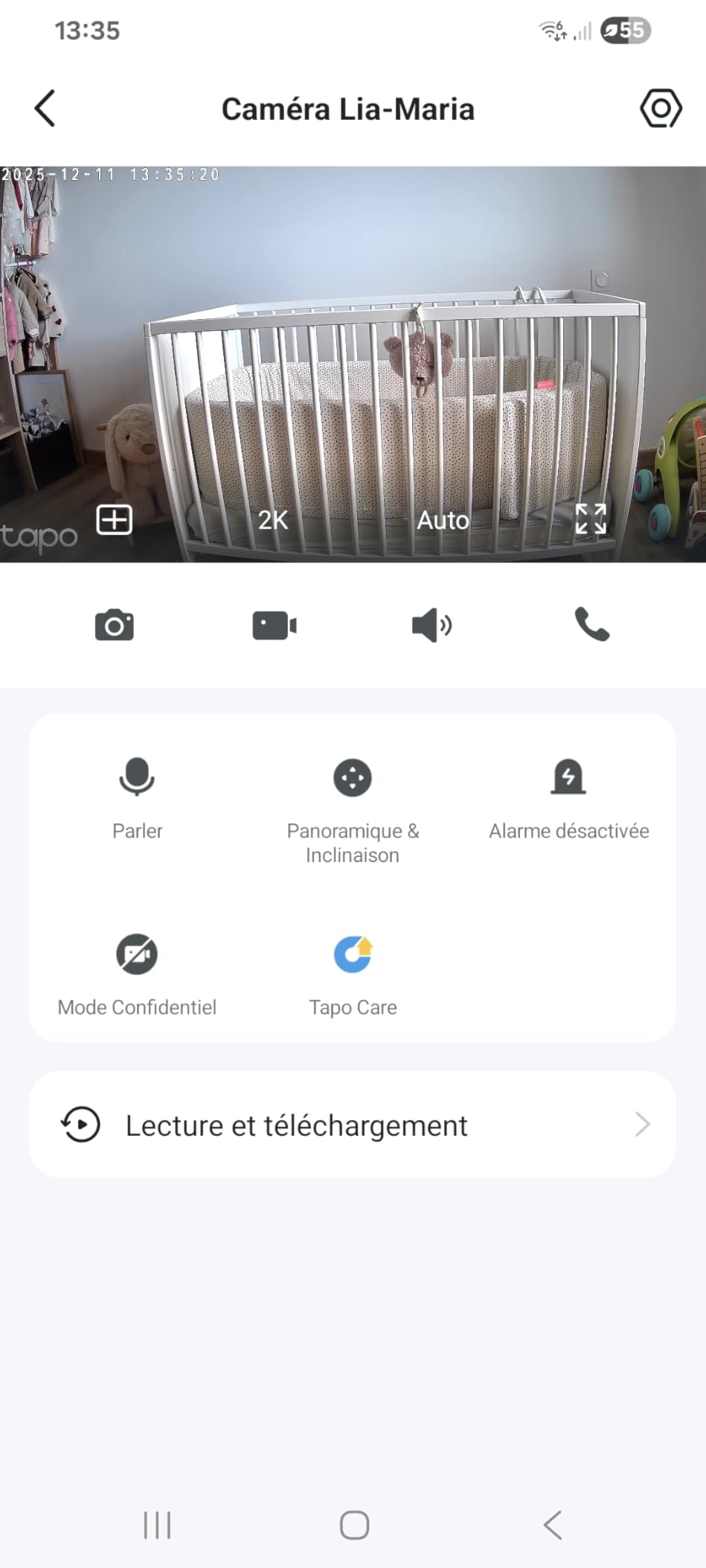Open recent apps in the navigation bar
This screenshot has width=706, height=1568.
coord(157,1525)
